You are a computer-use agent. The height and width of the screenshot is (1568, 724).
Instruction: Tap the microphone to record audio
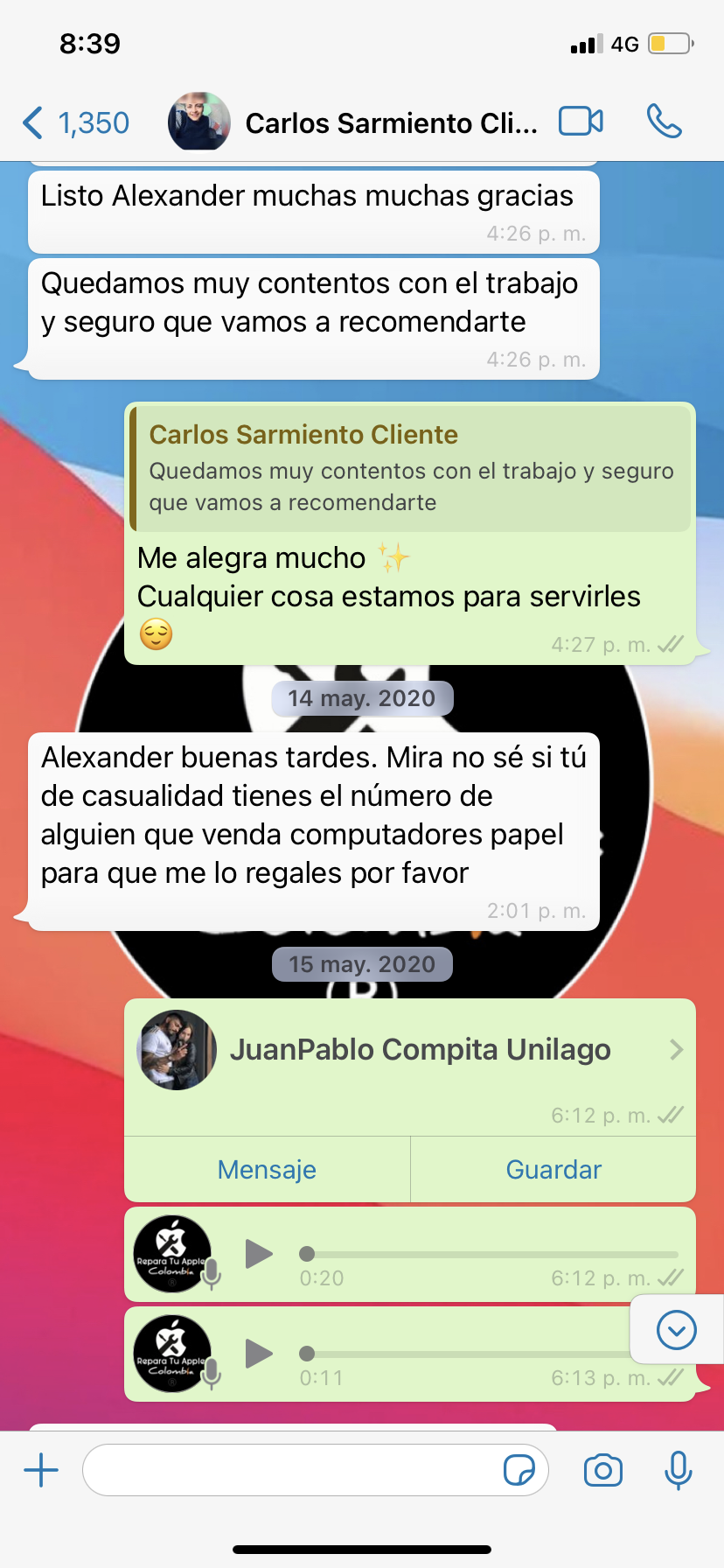pos(678,1470)
